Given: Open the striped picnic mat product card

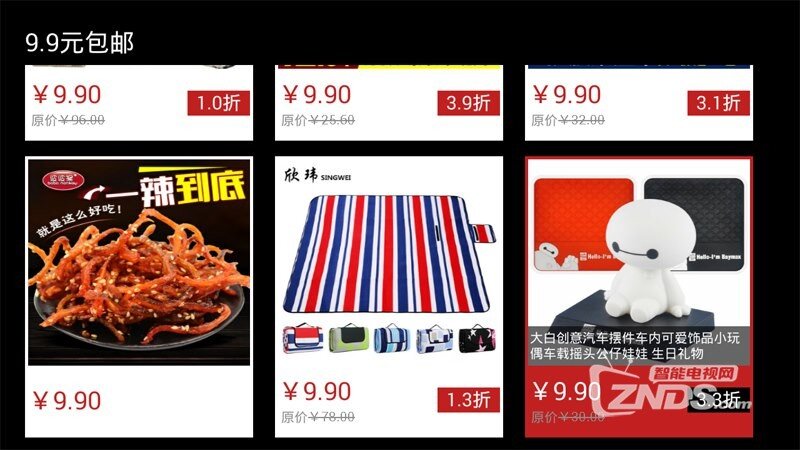Looking at the screenshot, I should click(x=389, y=295).
